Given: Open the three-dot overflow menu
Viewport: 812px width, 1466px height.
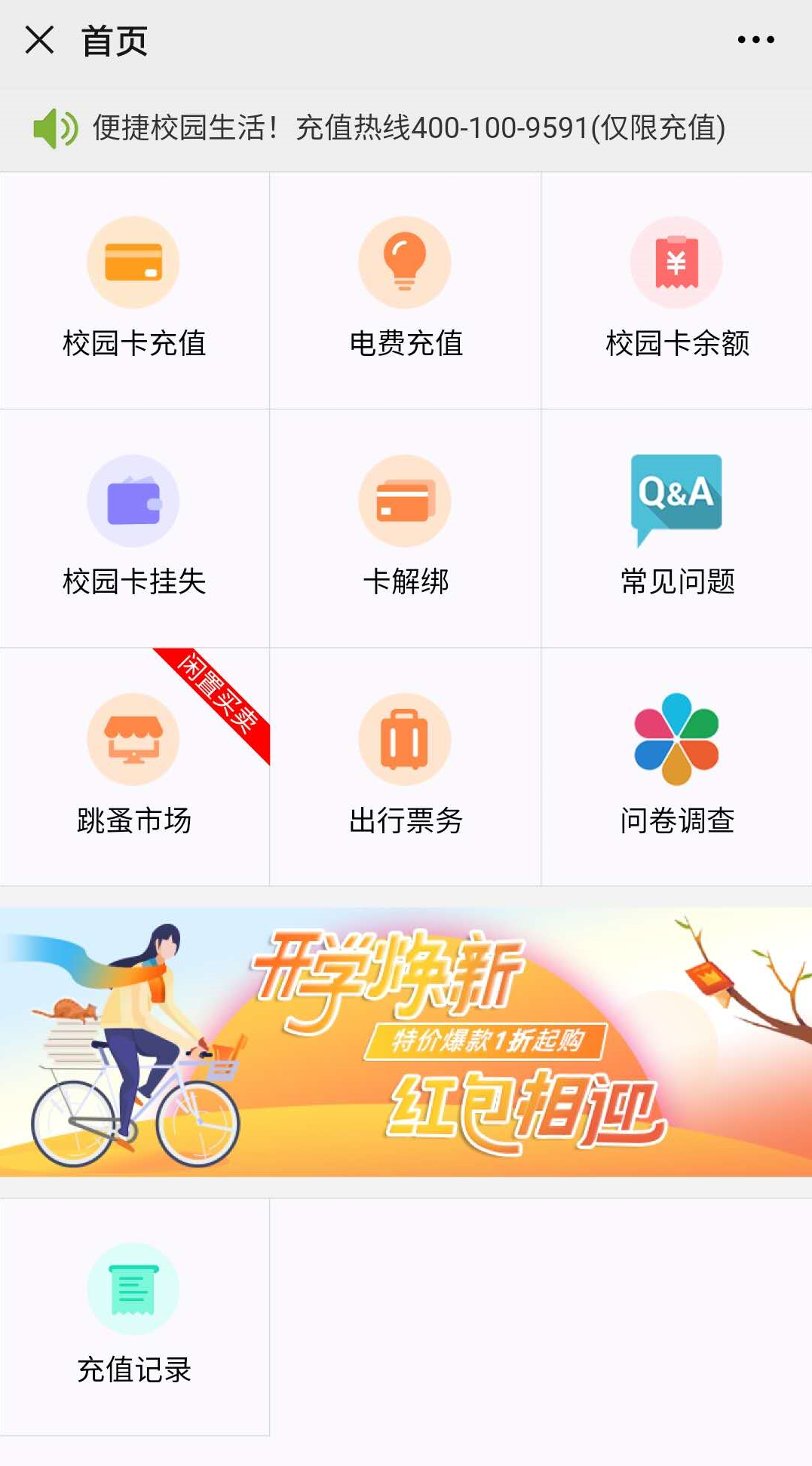Looking at the screenshot, I should (x=755, y=40).
